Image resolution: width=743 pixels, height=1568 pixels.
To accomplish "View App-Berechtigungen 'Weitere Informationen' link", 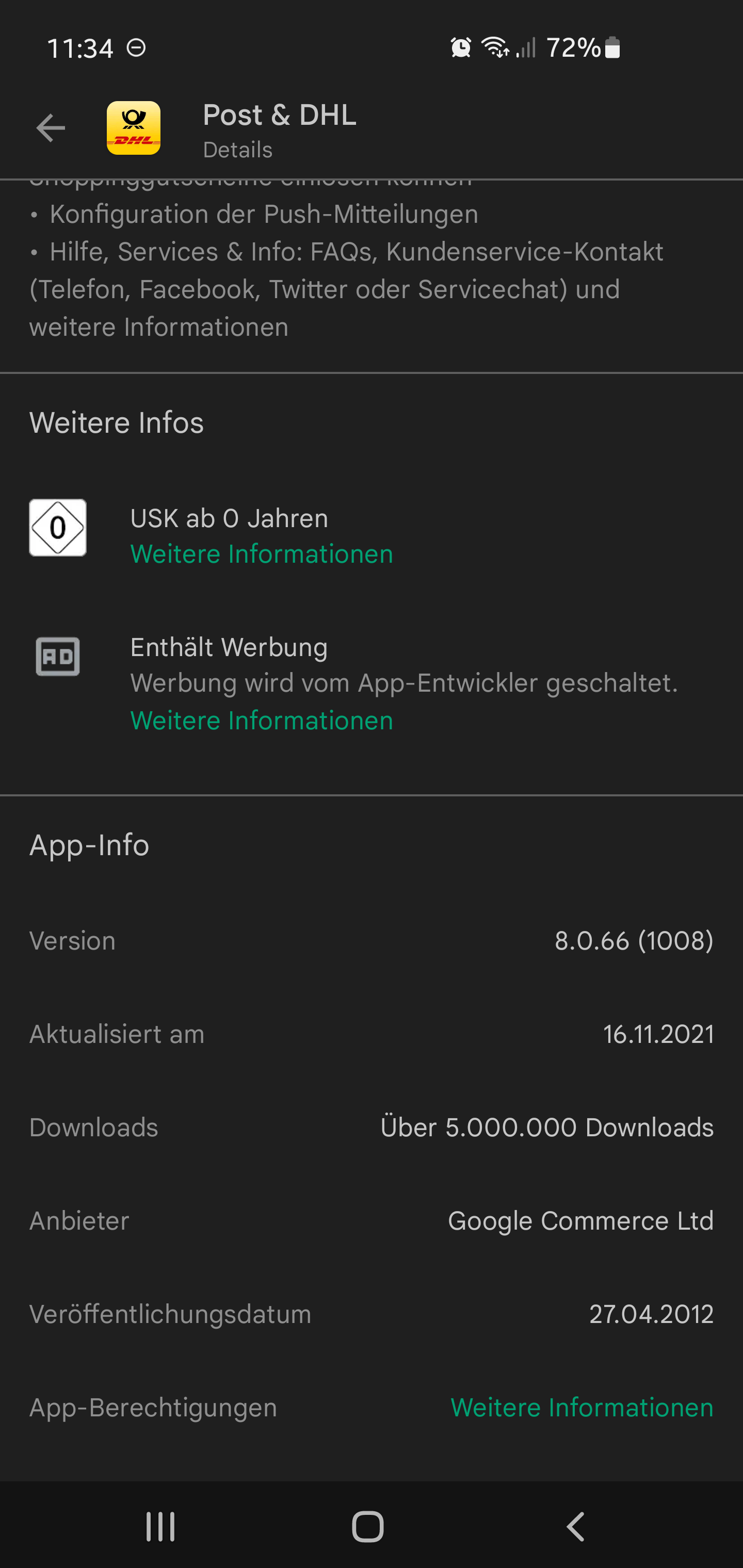I will [582, 1407].
